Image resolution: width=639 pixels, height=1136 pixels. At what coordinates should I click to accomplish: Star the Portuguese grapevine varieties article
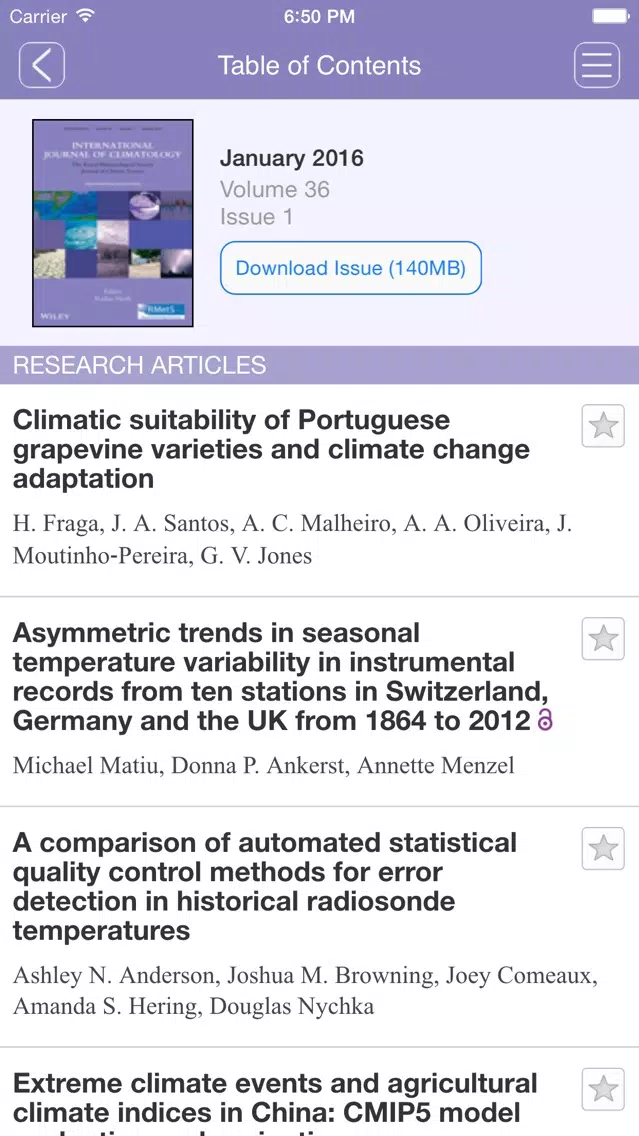click(603, 426)
